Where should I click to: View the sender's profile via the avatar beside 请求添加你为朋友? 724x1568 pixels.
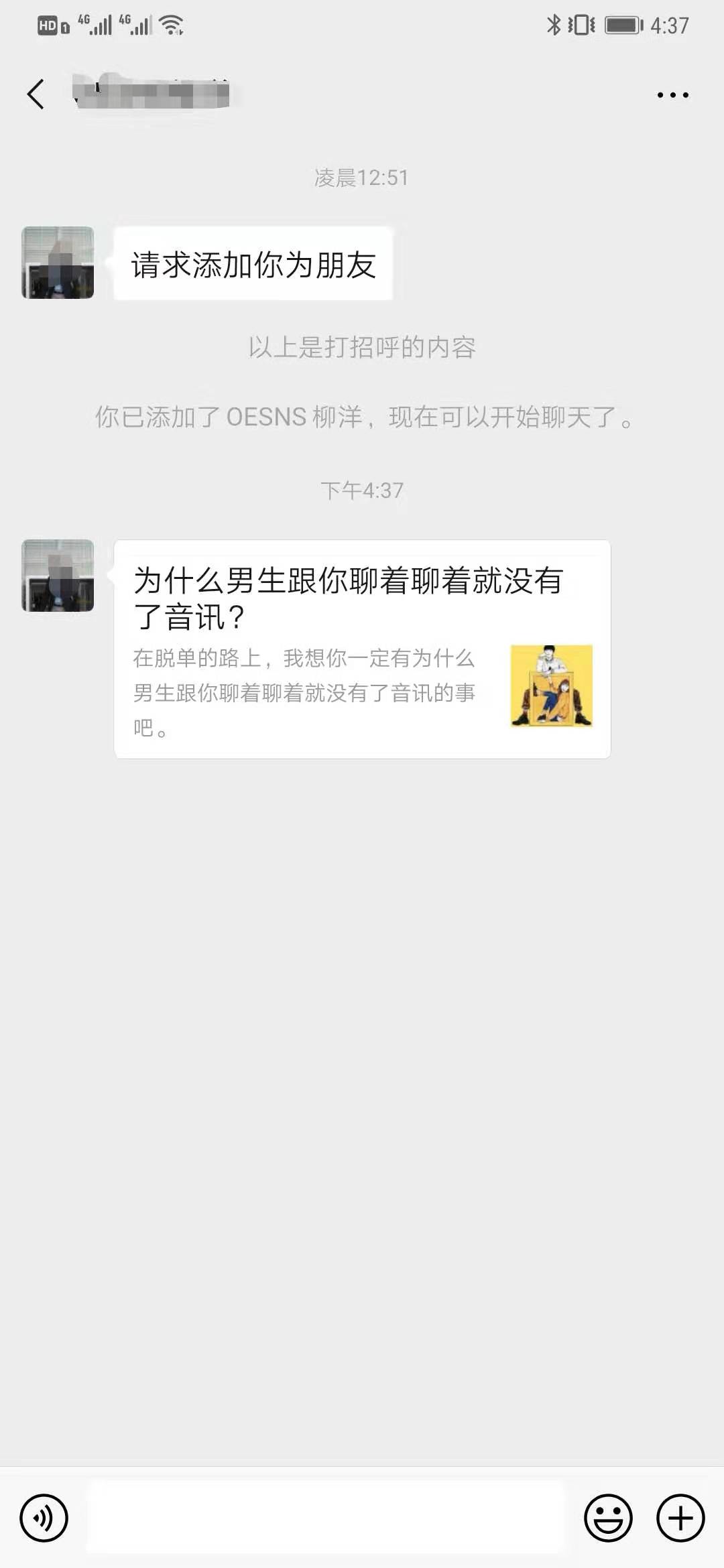click(x=58, y=263)
